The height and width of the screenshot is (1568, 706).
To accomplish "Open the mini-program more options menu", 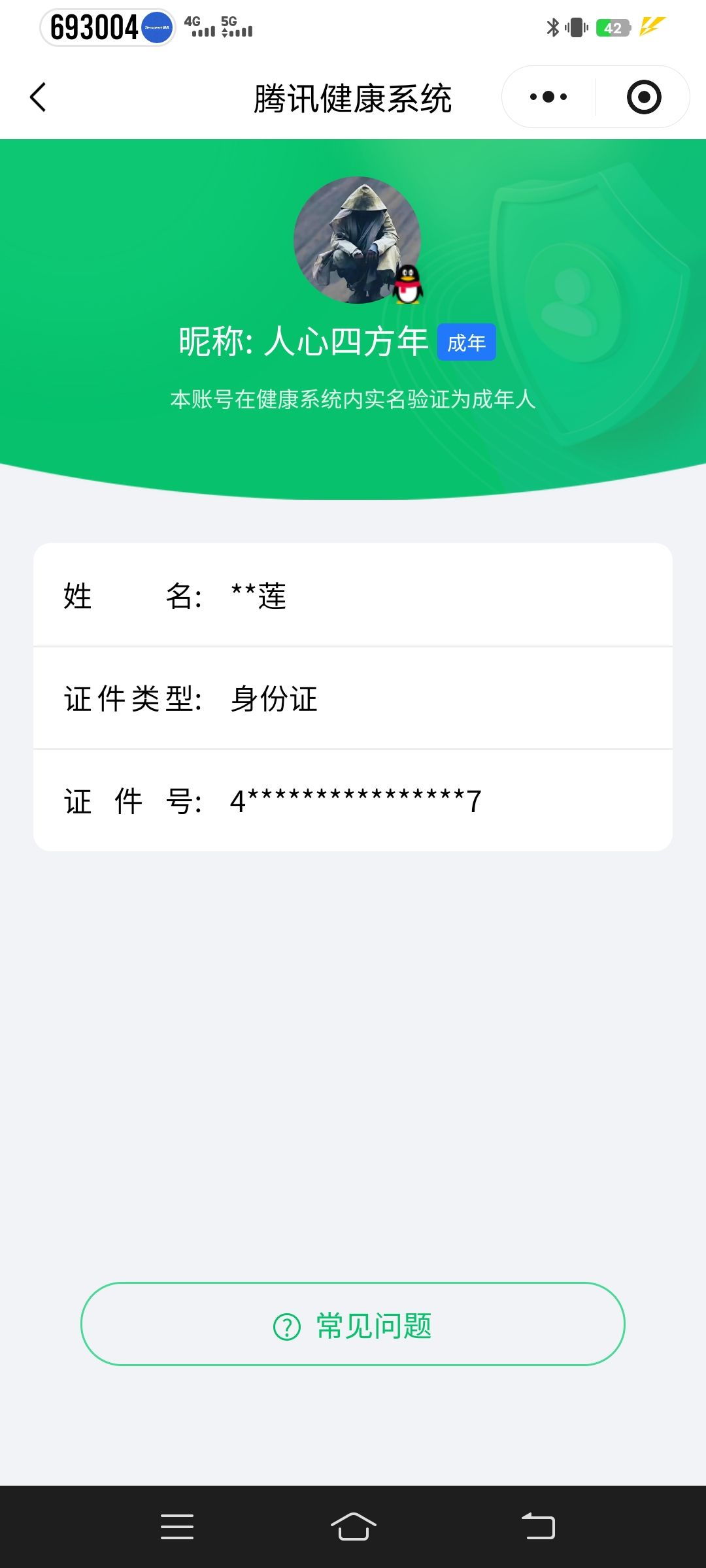I will (x=547, y=96).
